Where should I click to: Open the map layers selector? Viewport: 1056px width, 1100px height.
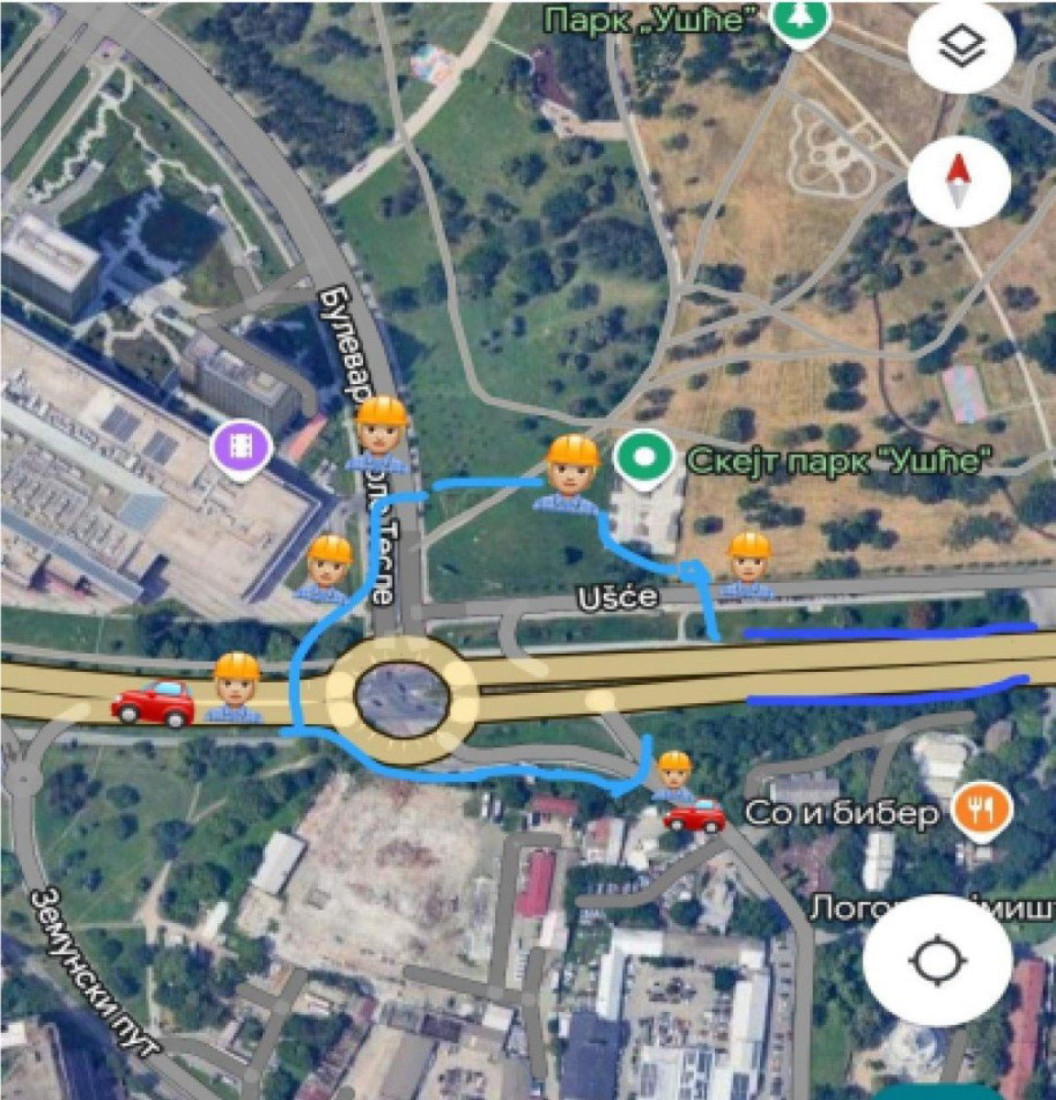point(961,47)
